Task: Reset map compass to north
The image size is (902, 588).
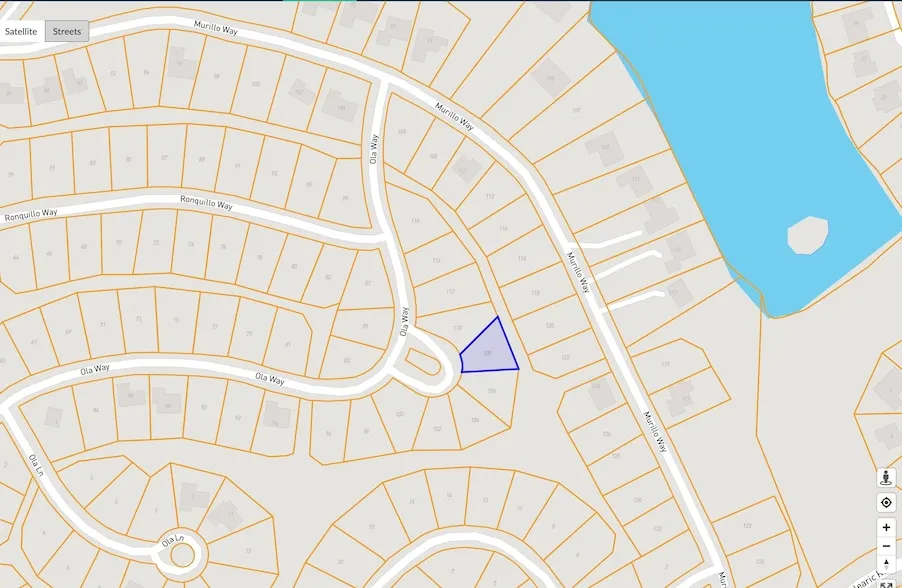Action: (x=886, y=564)
